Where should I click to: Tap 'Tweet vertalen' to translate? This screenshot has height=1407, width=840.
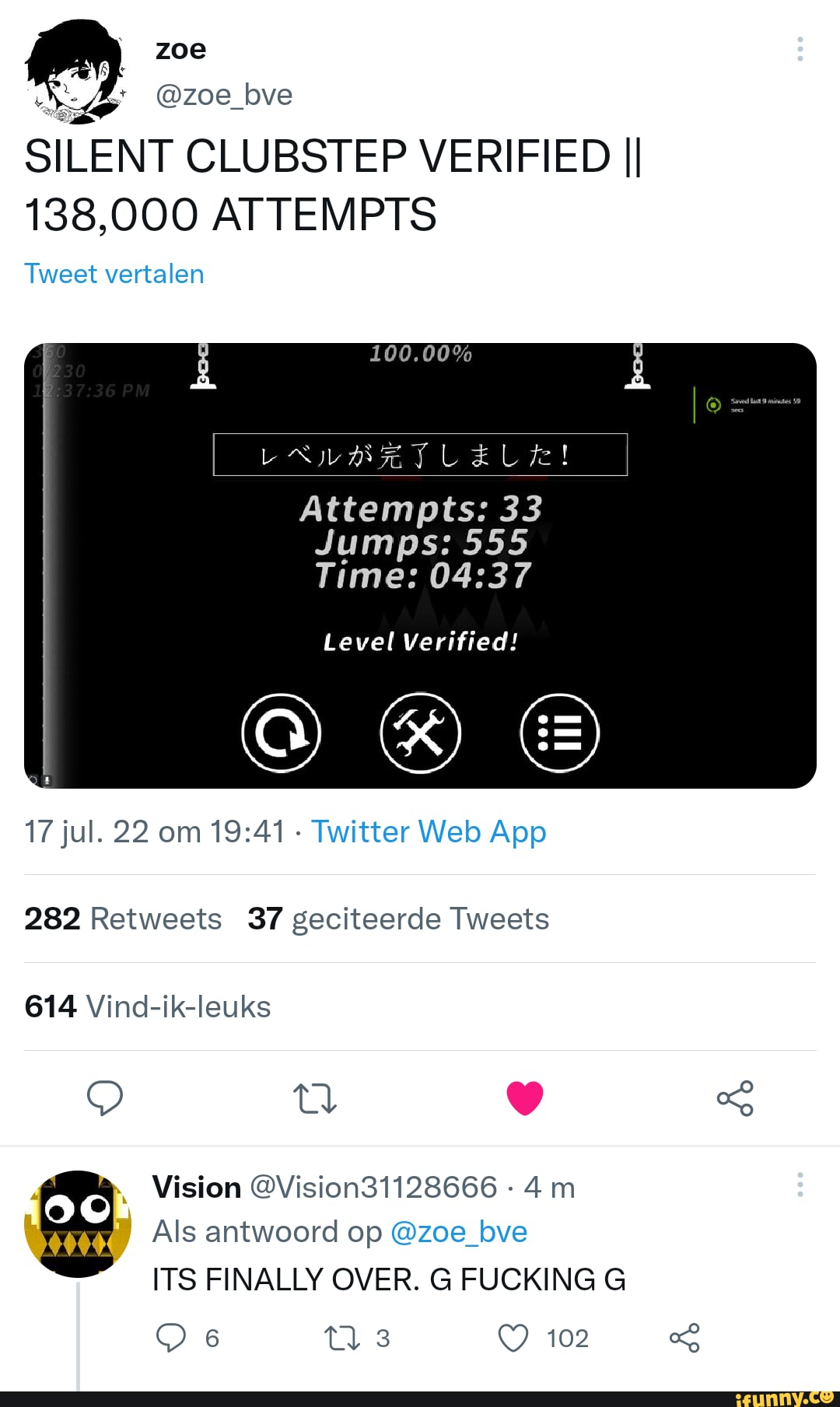pyautogui.click(x=114, y=274)
